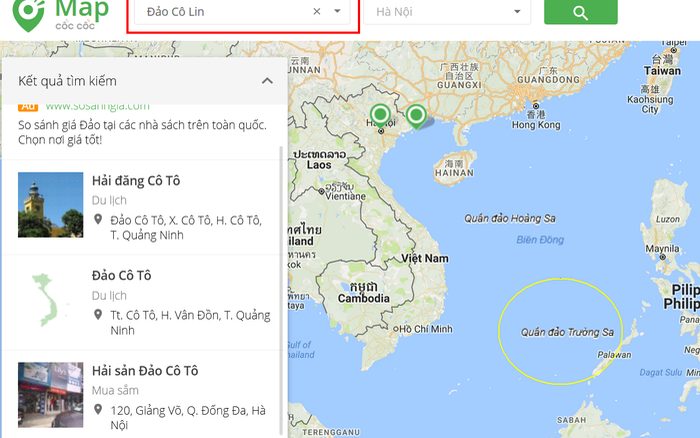Clear the Đảo Cô Lin search text
The width and height of the screenshot is (700, 438).
click(317, 12)
